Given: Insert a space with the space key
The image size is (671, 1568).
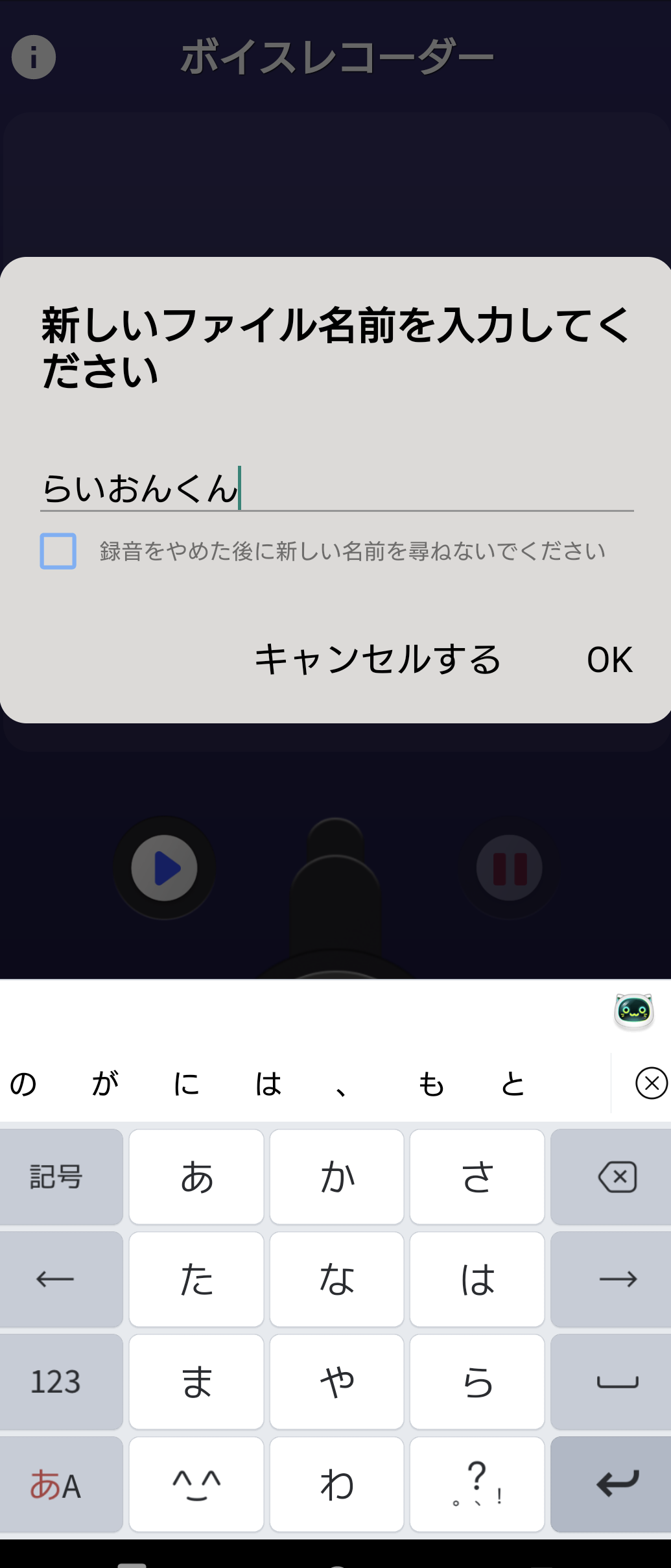Looking at the screenshot, I should 617,1382.
